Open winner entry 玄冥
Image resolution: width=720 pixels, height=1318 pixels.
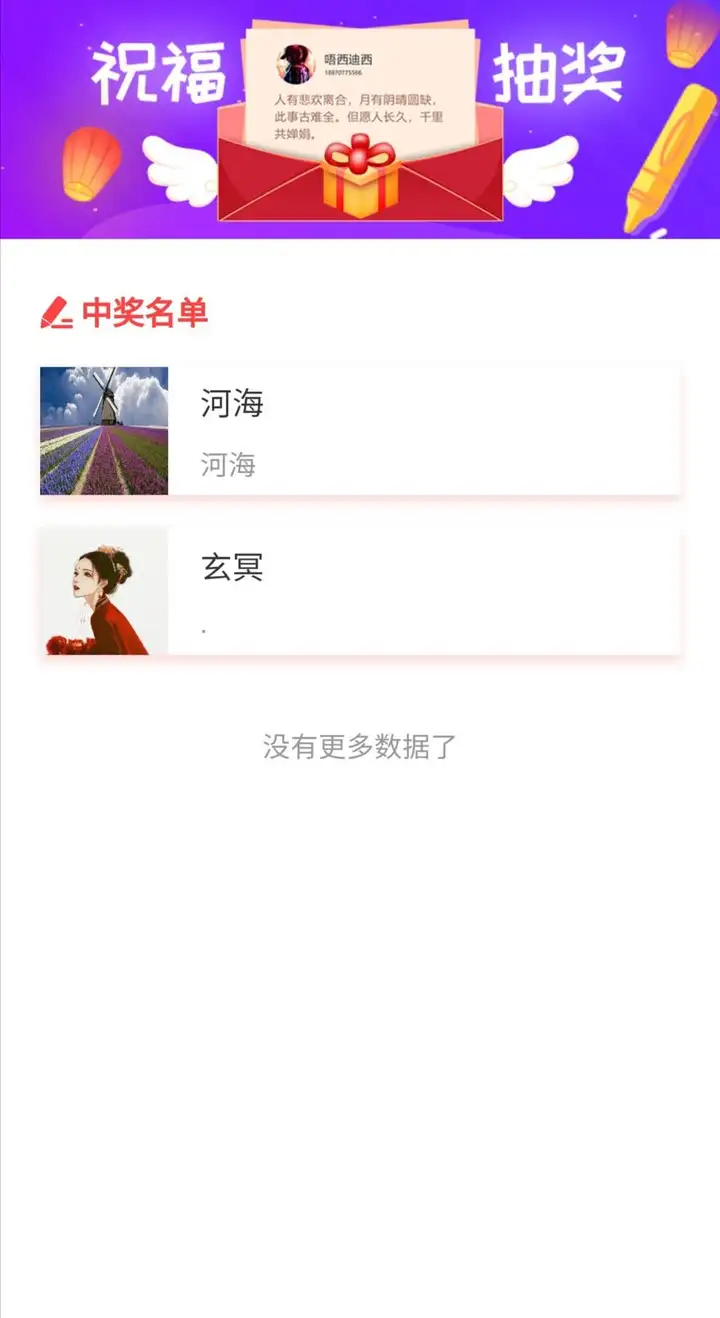pos(360,592)
